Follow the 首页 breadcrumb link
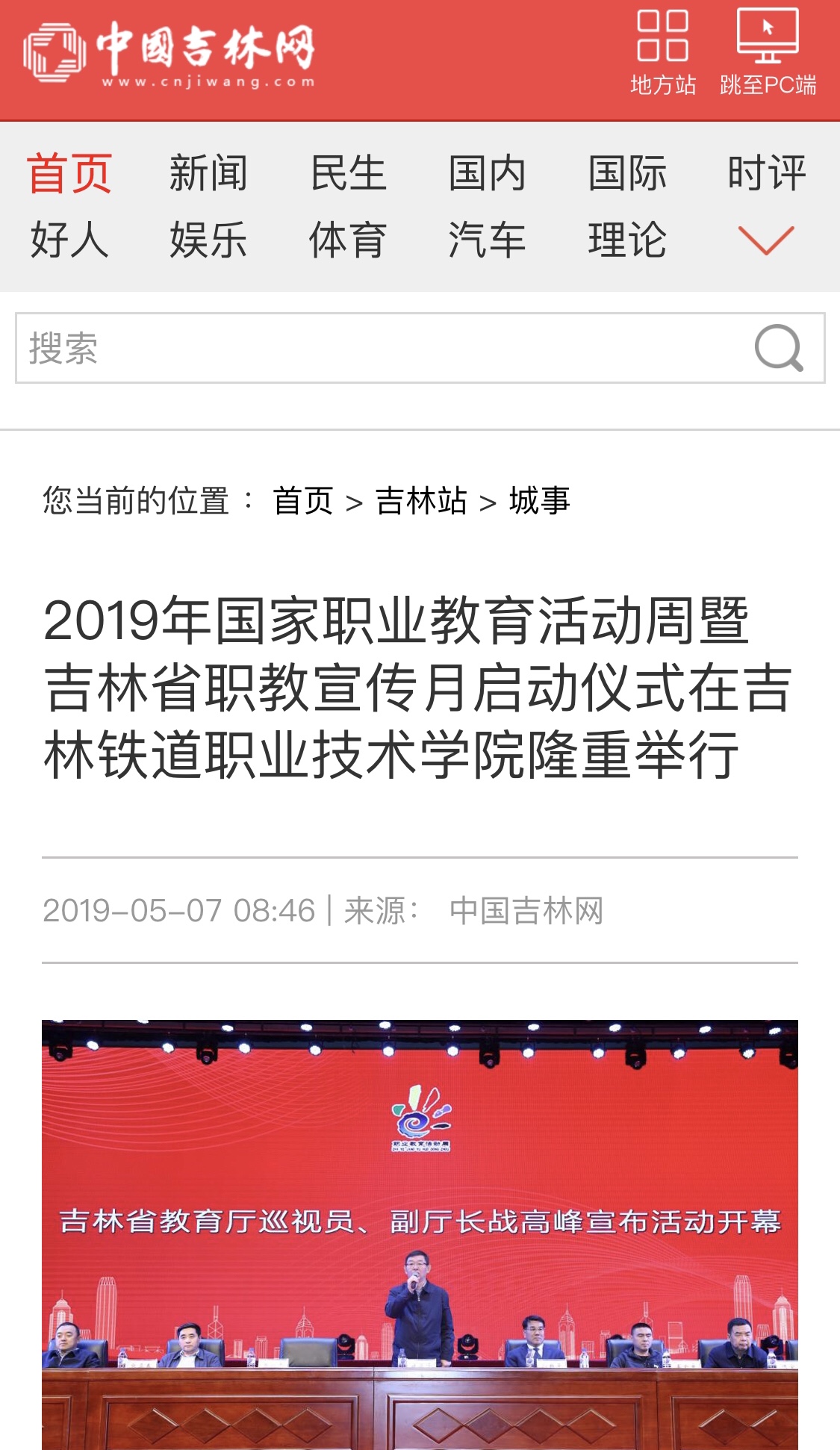 point(303,501)
